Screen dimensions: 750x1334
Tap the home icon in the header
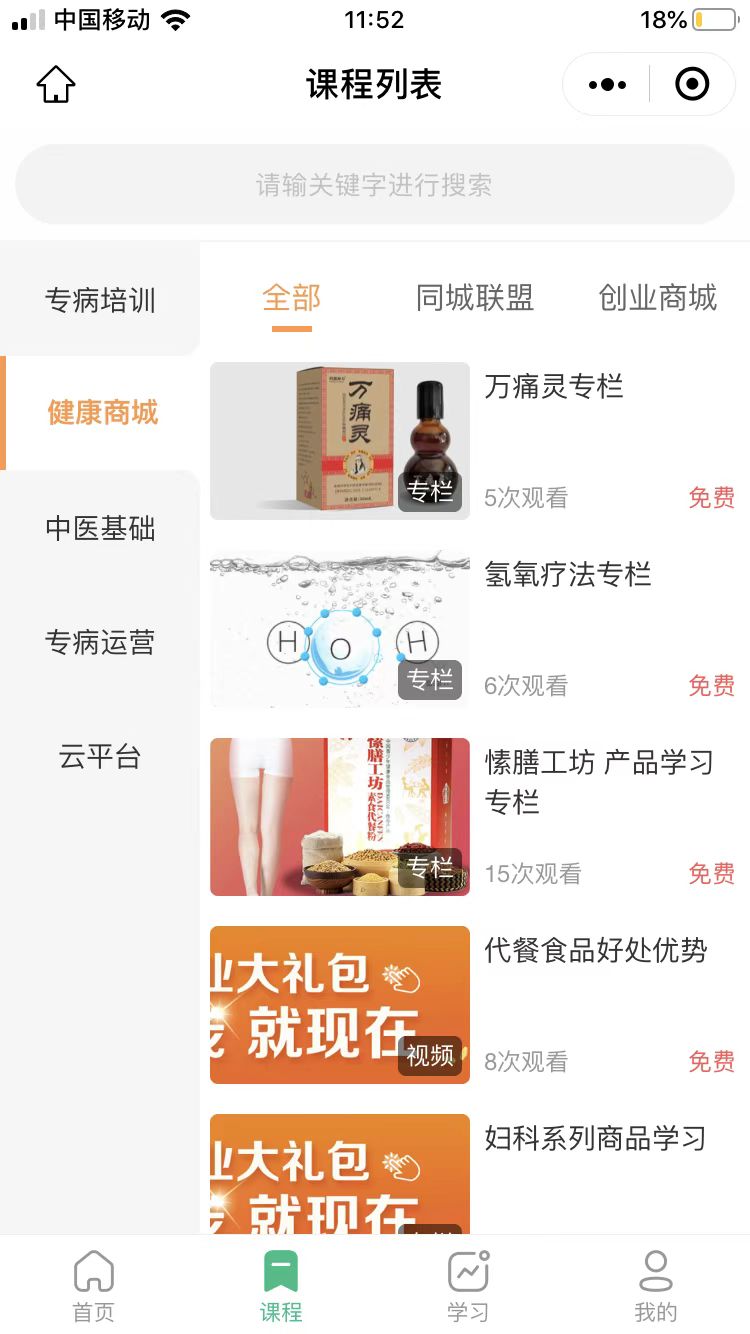click(56, 85)
